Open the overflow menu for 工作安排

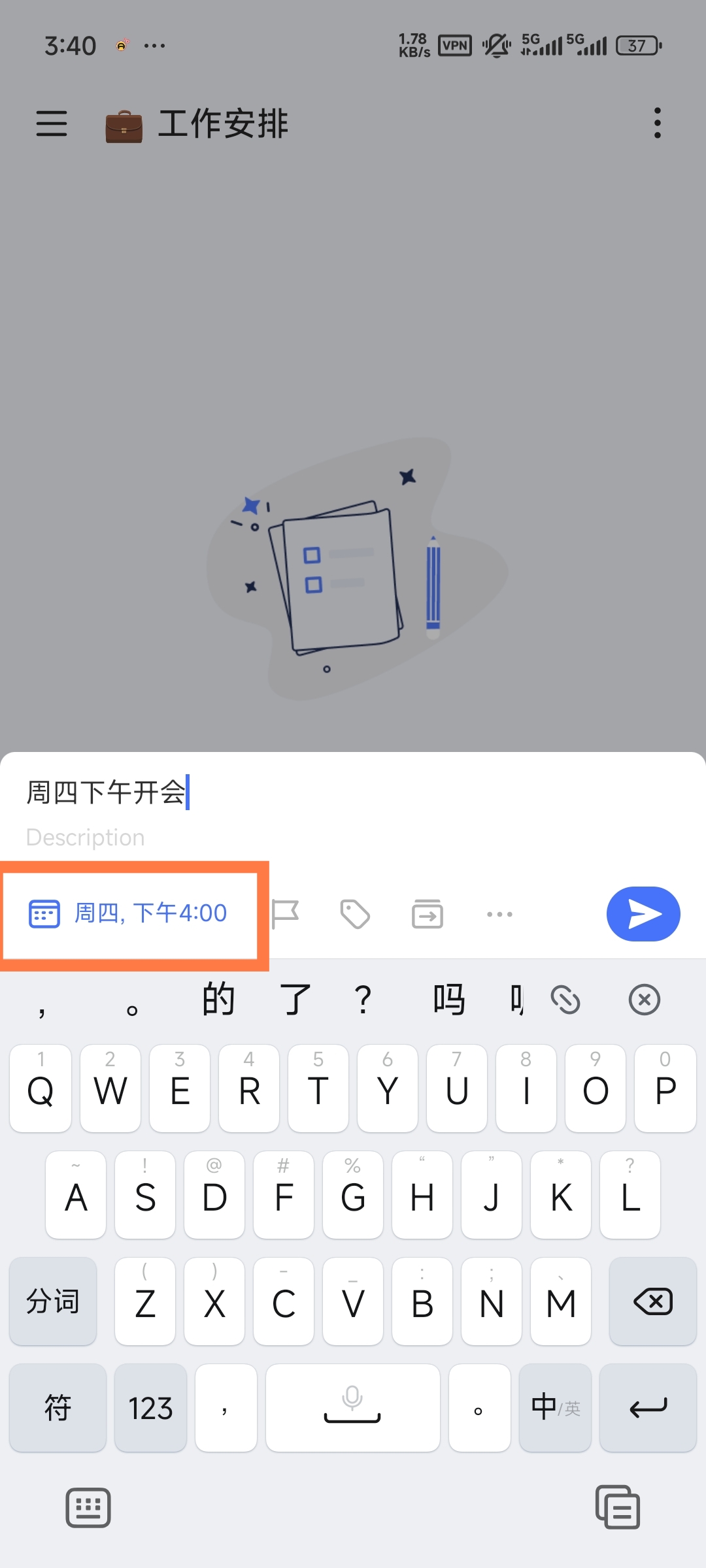[657, 123]
